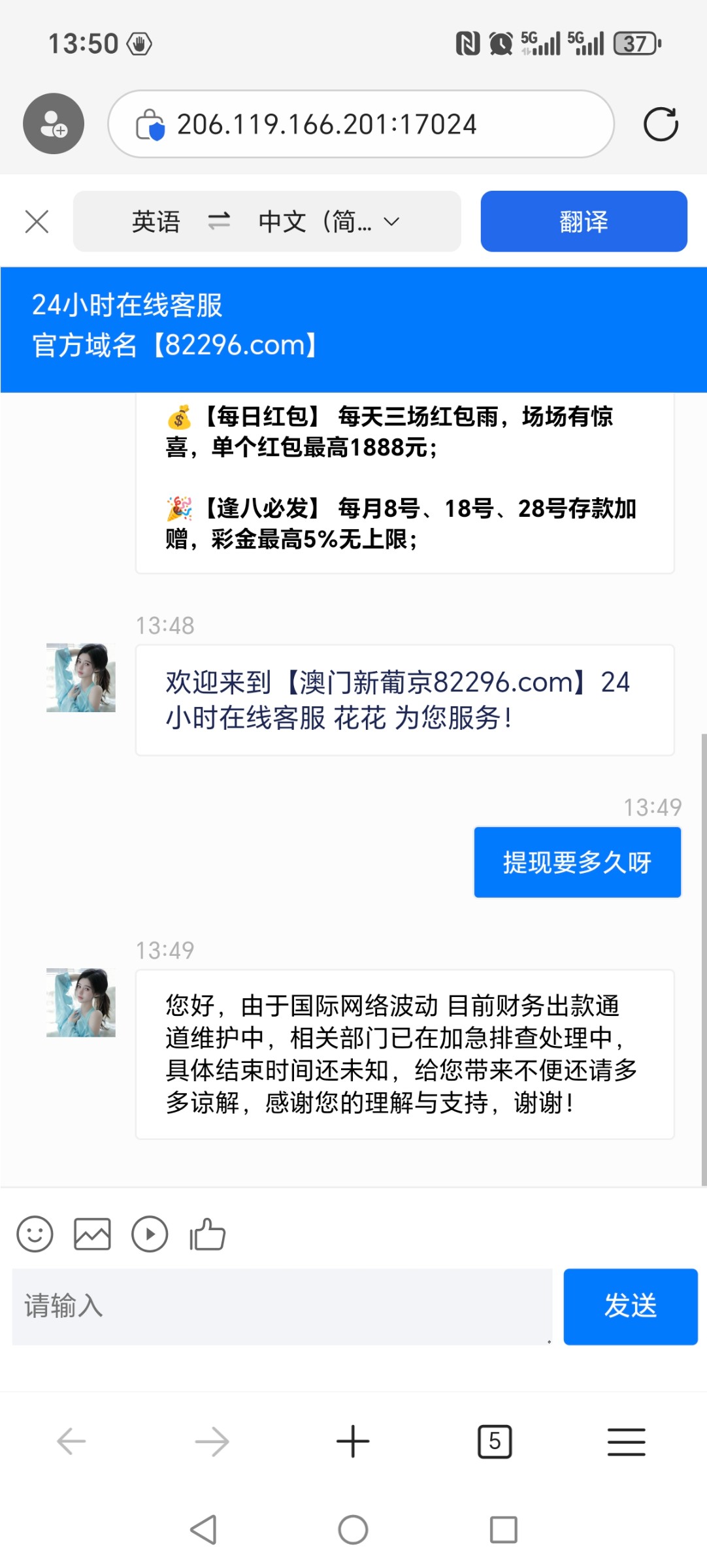The width and height of the screenshot is (707, 1568).
Task: Open the browser hamburger menu
Action: click(626, 1441)
